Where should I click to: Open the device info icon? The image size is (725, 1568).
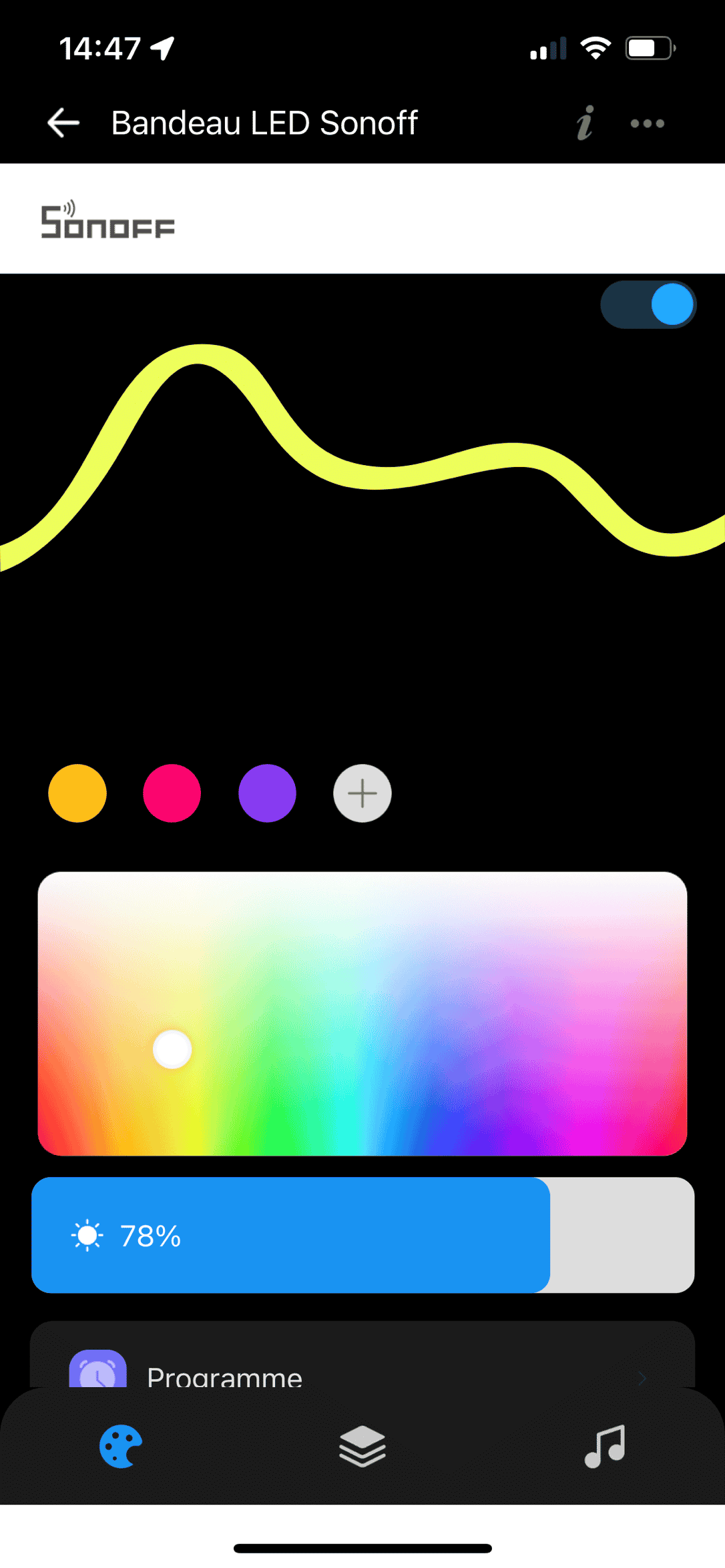pyautogui.click(x=585, y=123)
